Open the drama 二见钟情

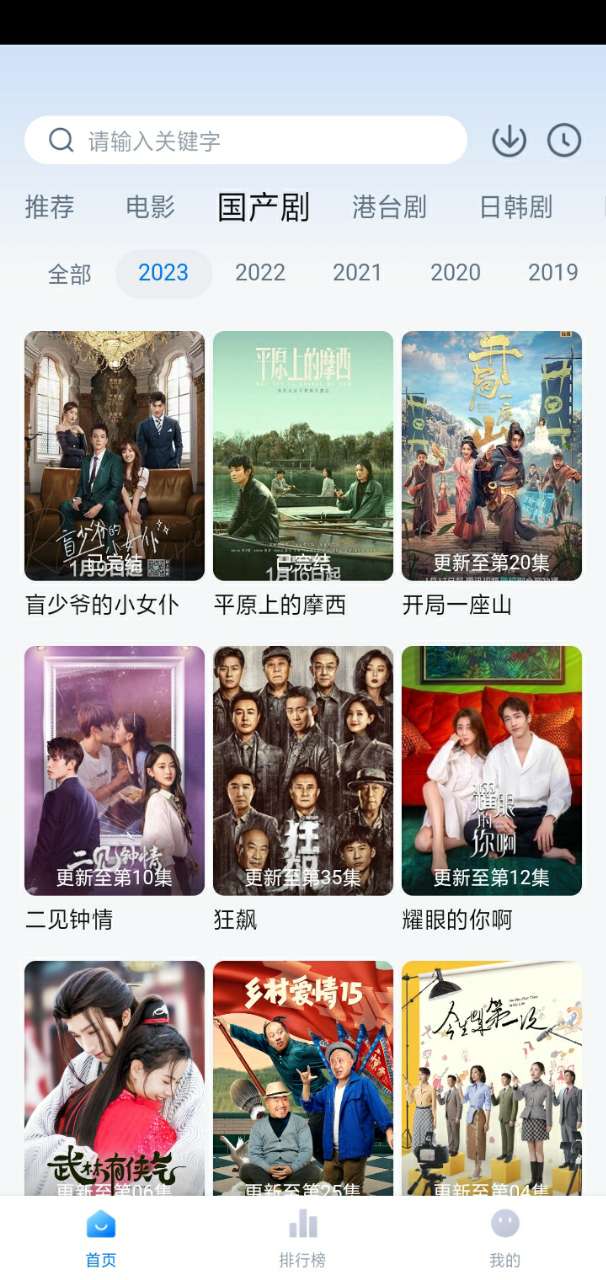[114, 770]
